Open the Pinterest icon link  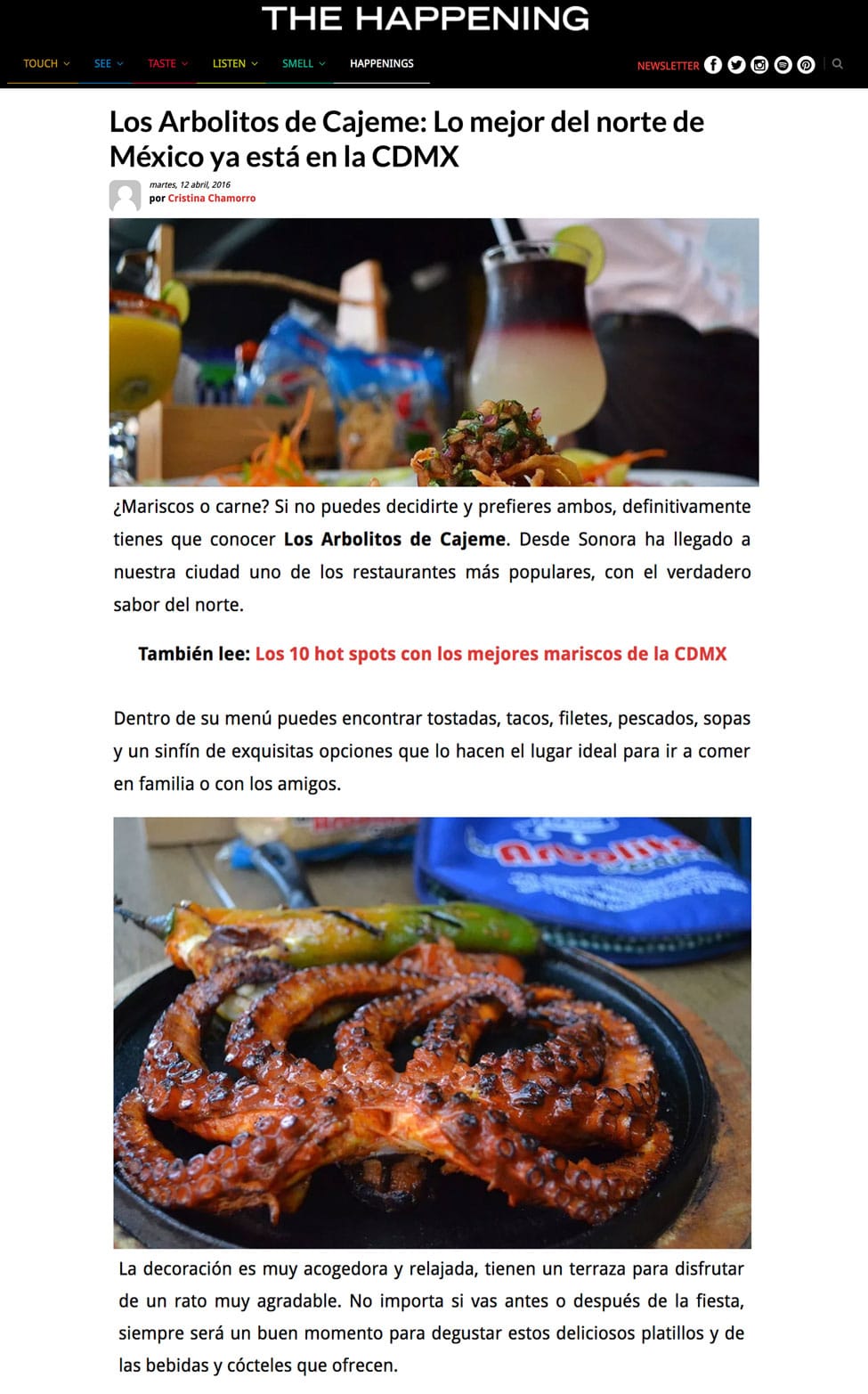tap(806, 65)
